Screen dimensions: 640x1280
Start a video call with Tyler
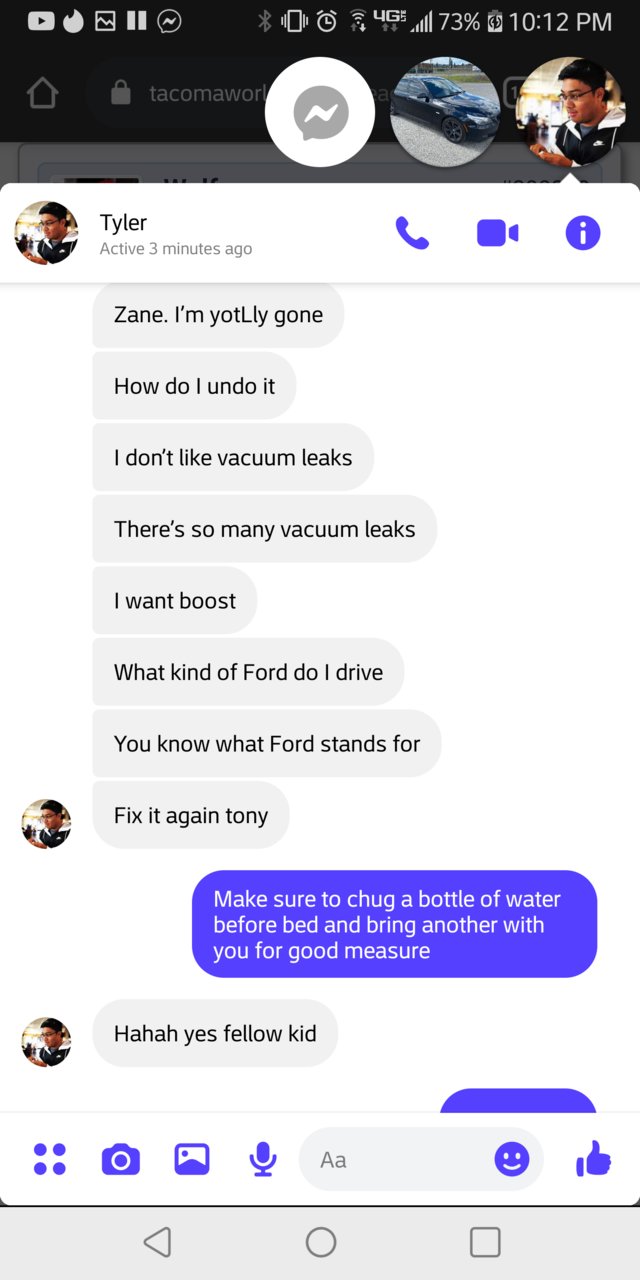497,233
